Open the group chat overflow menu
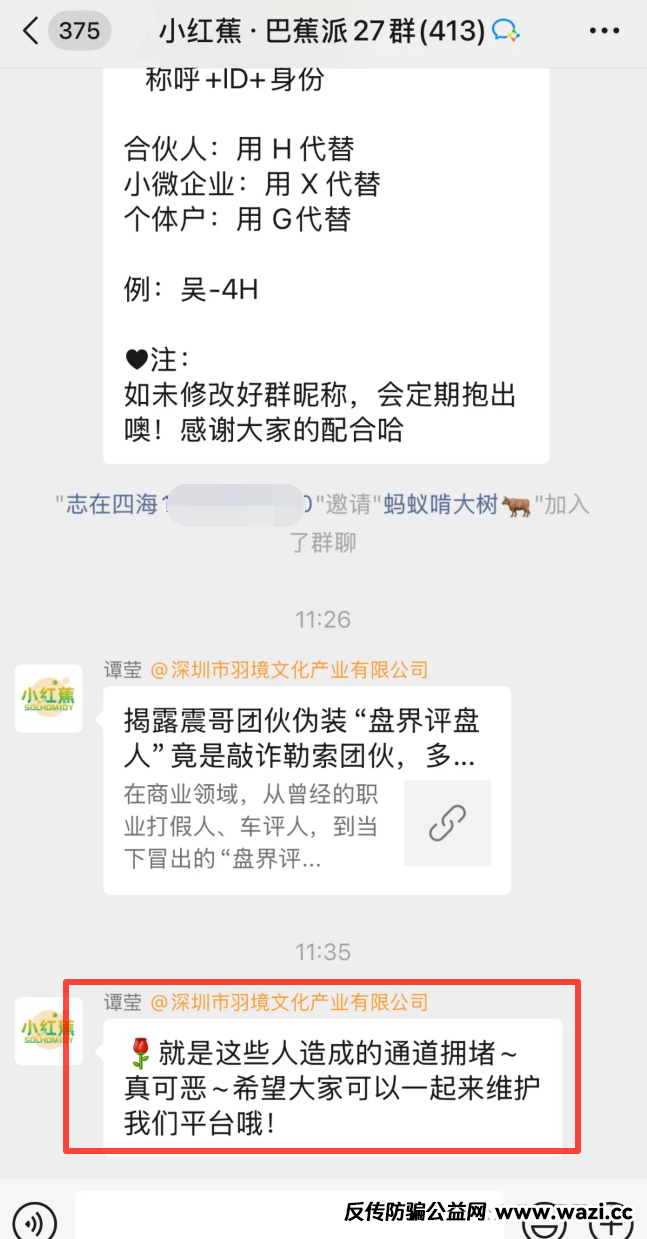 click(x=604, y=32)
